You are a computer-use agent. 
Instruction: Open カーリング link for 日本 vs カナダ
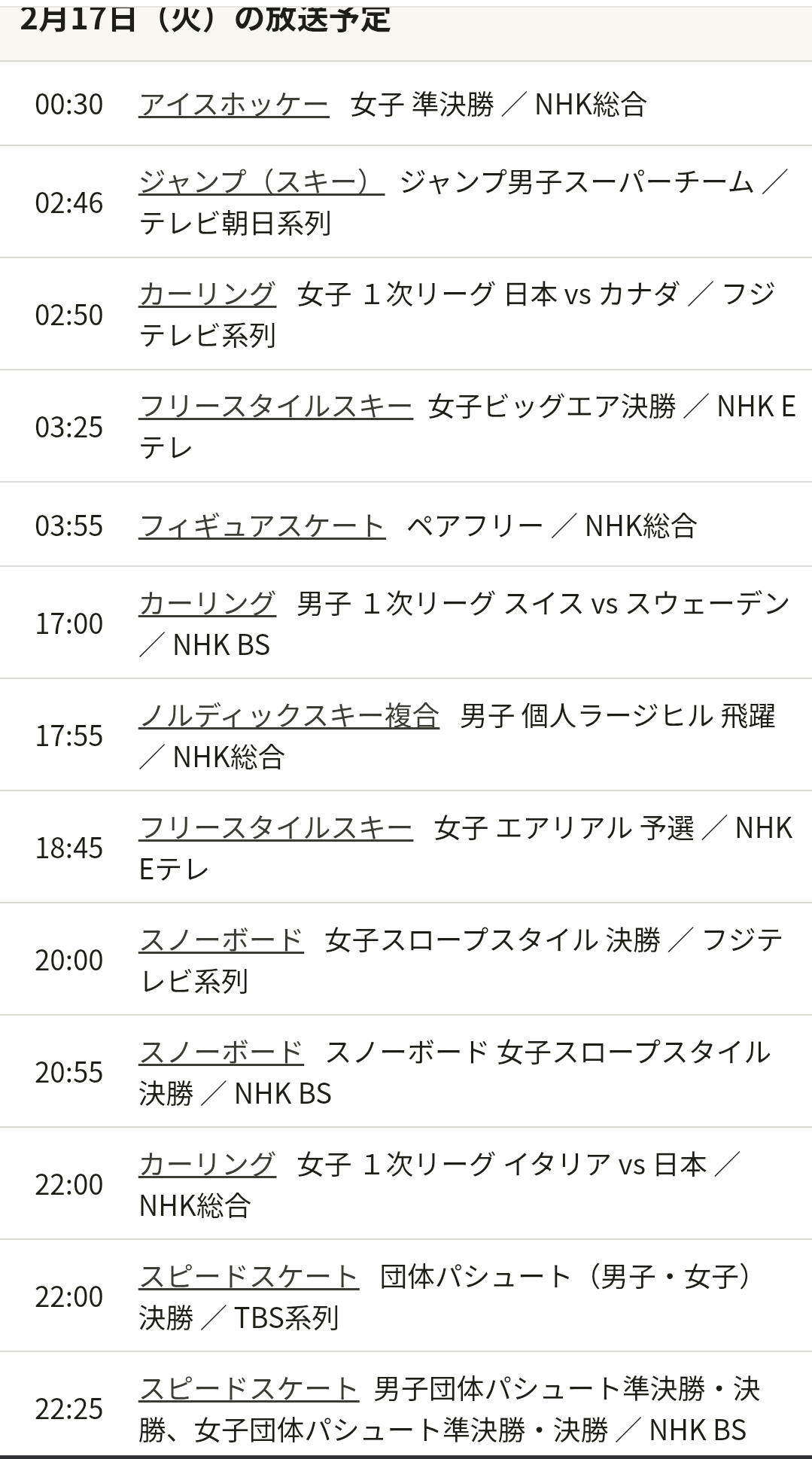coord(207,294)
